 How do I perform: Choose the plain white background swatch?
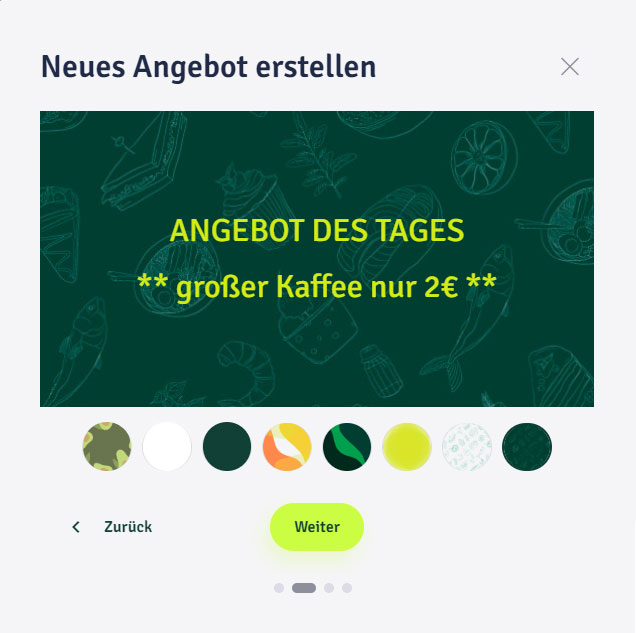click(167, 447)
